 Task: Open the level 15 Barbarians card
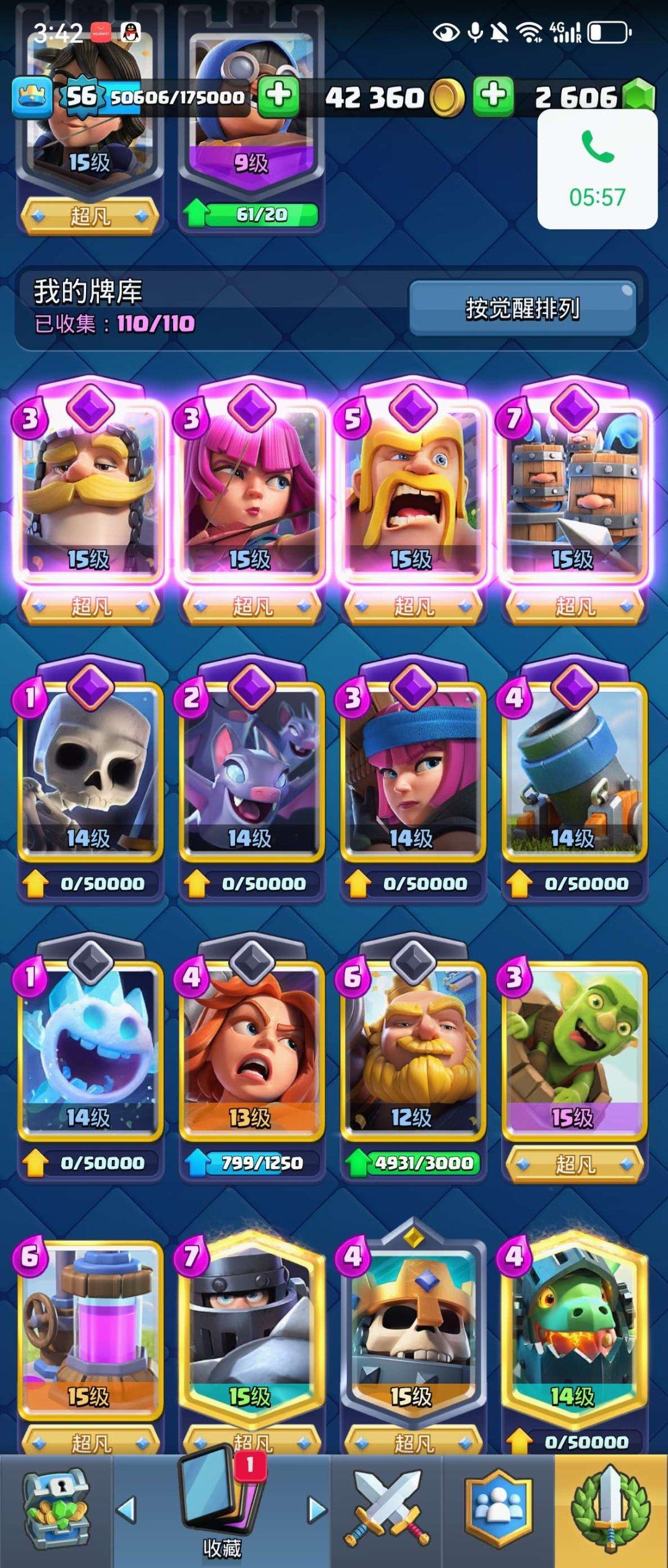pyautogui.click(x=413, y=488)
